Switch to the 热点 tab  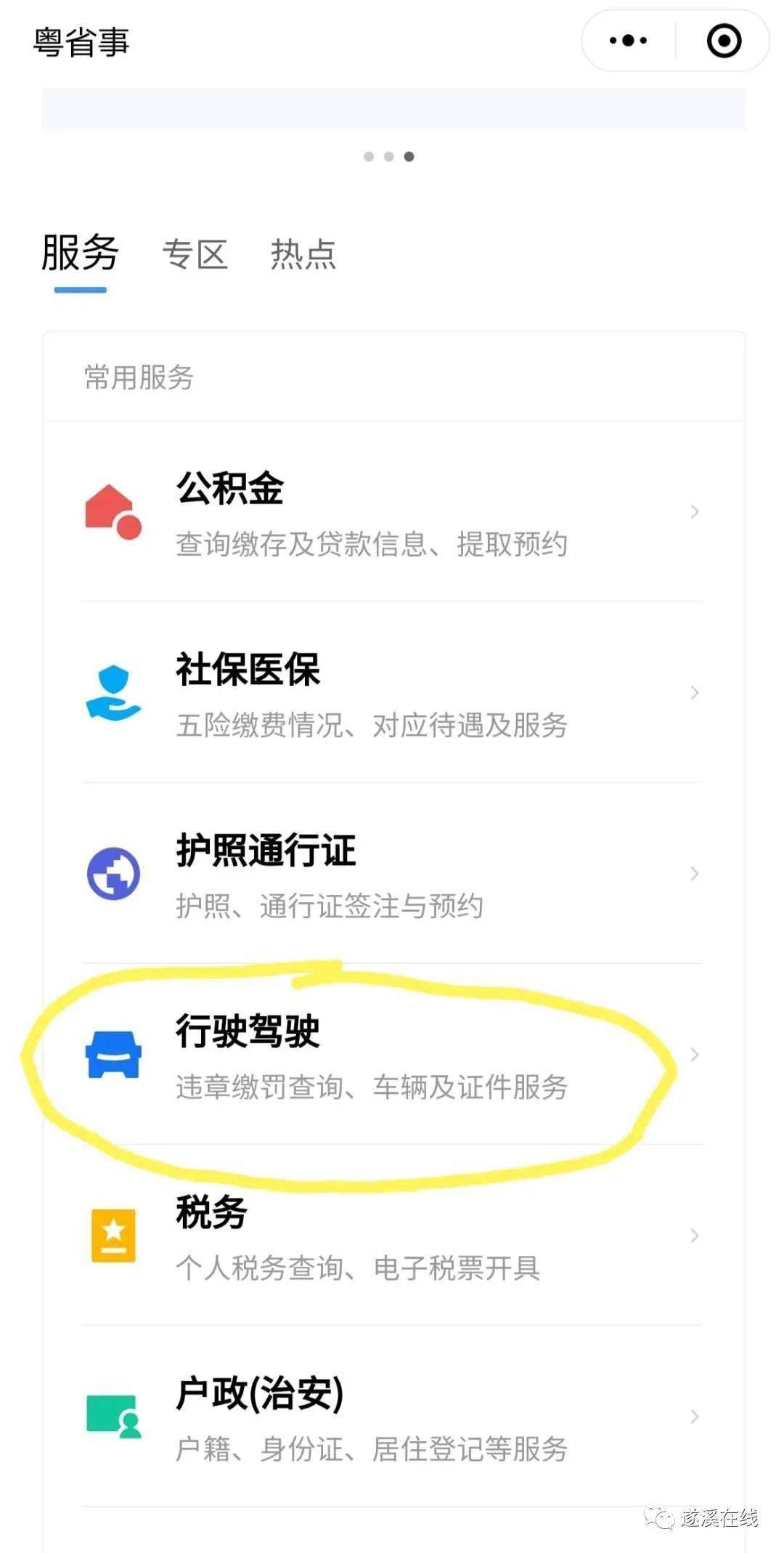coord(303,254)
